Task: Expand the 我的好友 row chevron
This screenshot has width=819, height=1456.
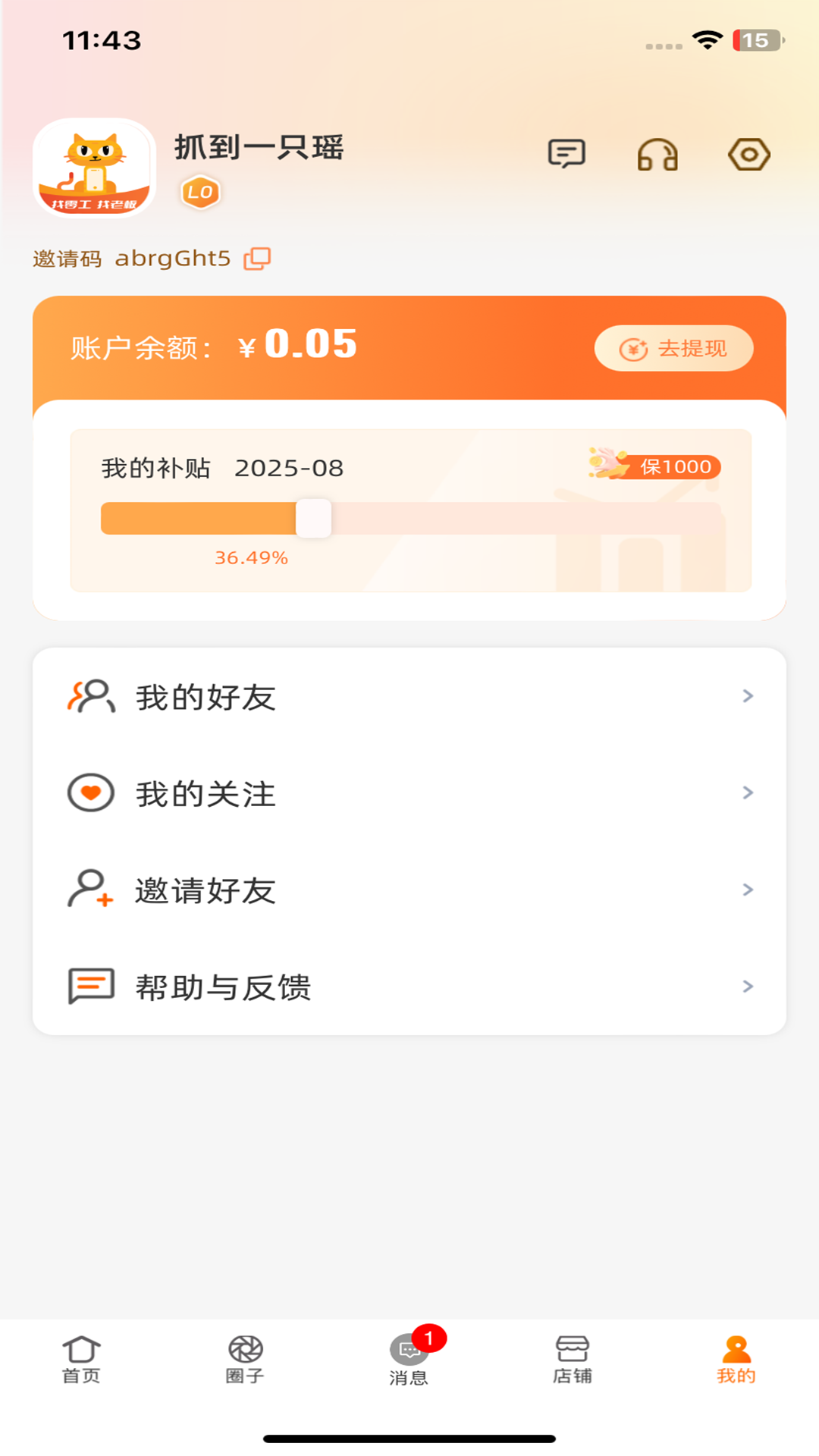Action: pyautogui.click(x=748, y=696)
